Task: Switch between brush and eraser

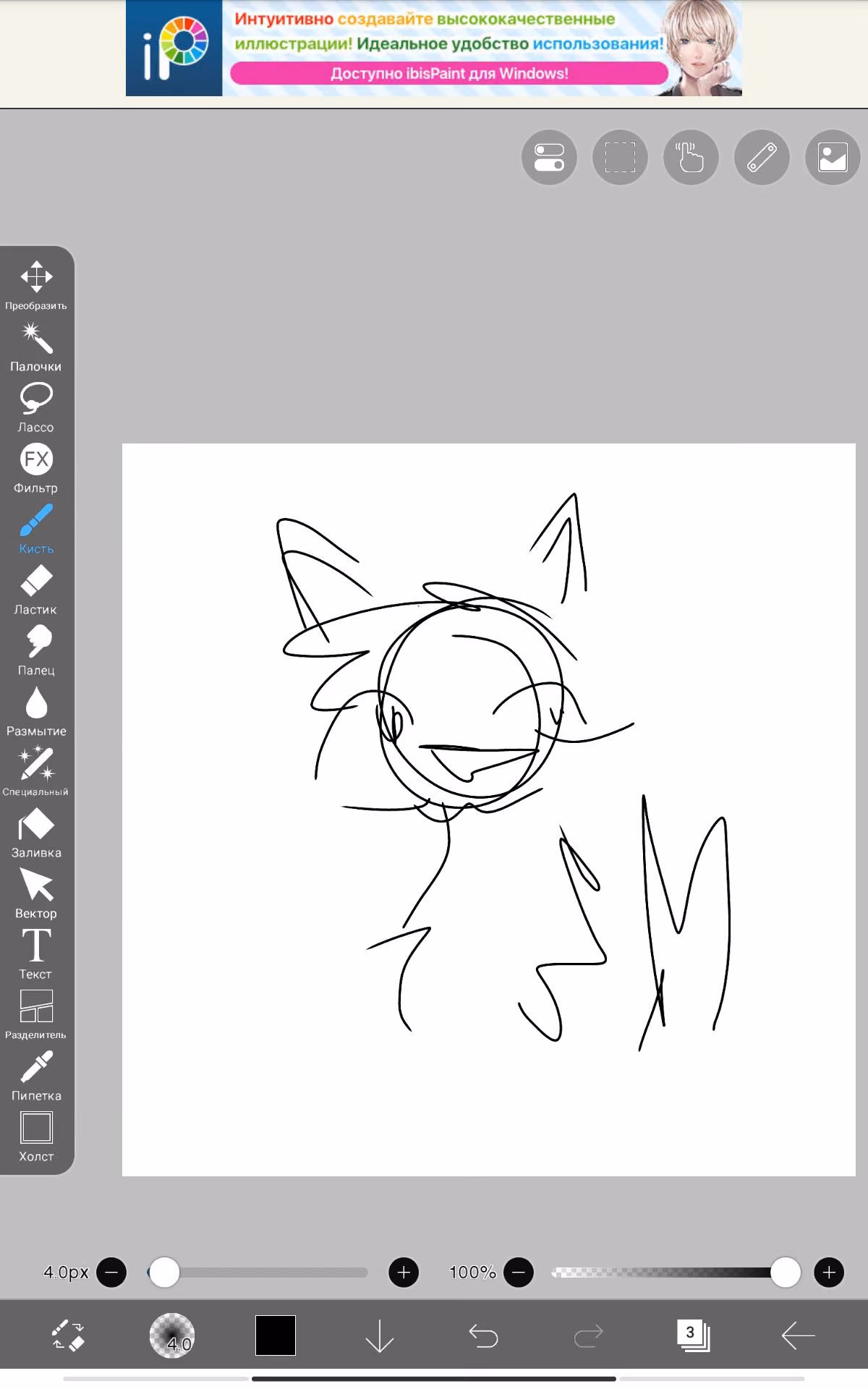Action: click(69, 1335)
